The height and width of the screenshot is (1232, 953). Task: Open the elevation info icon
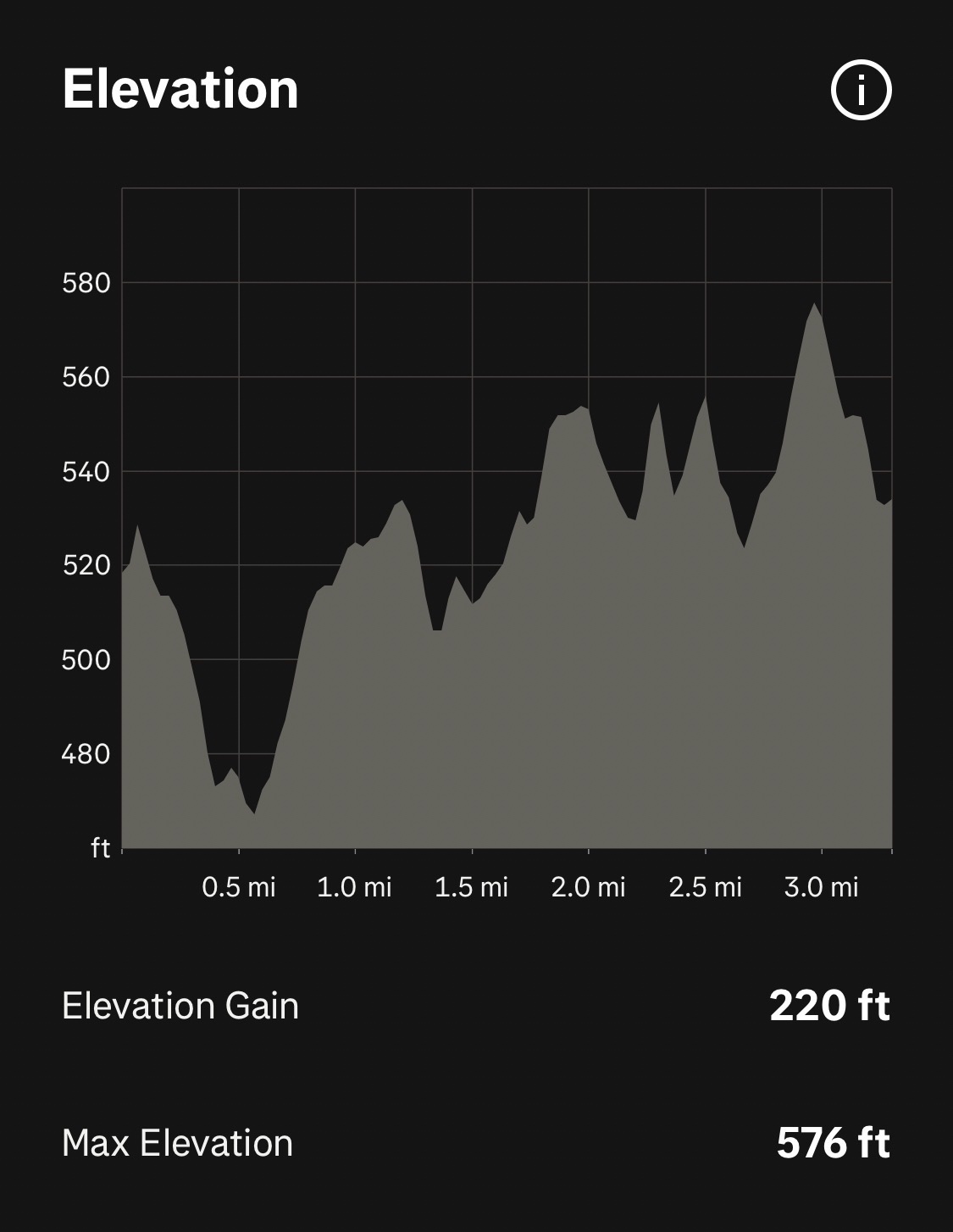tap(861, 89)
